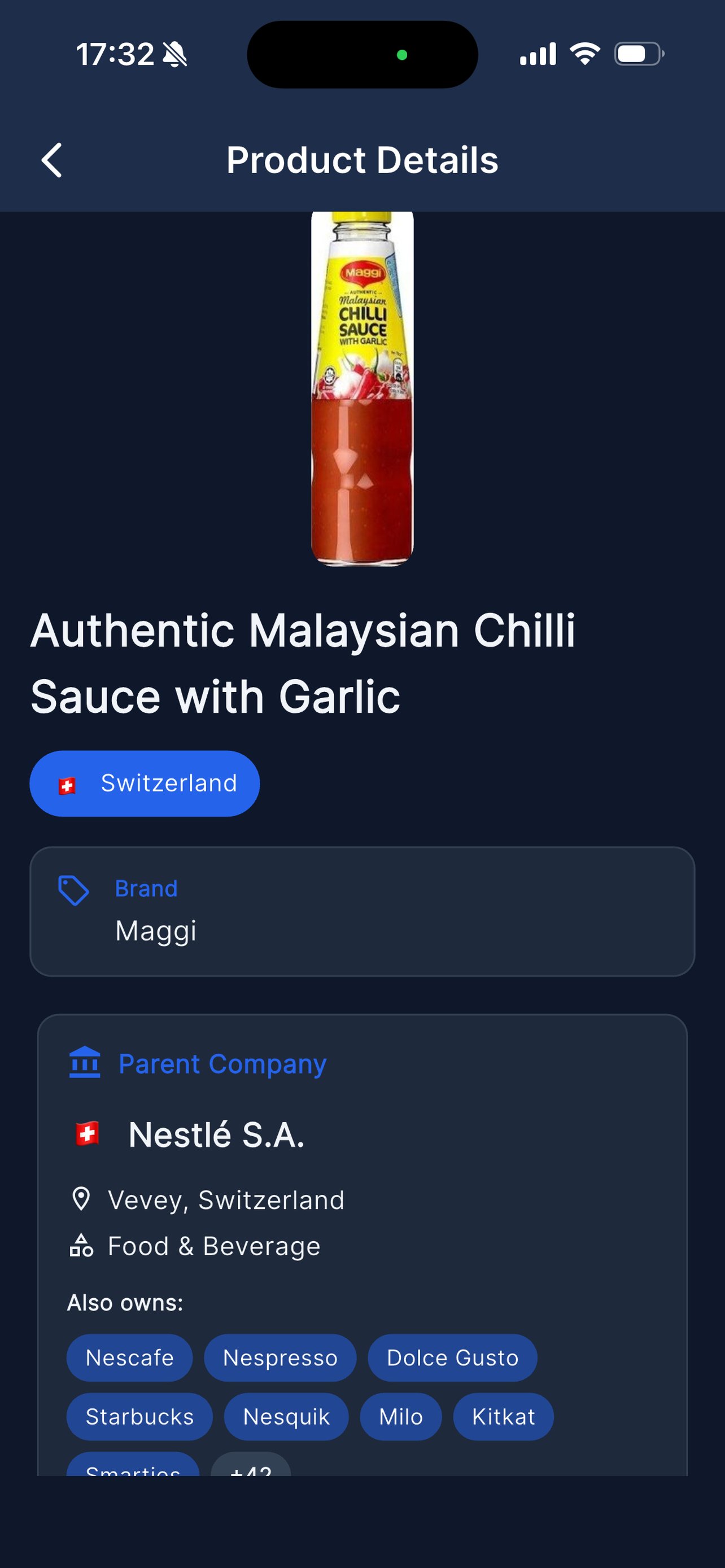Tap the muted notifications bell in status bar

[x=174, y=54]
